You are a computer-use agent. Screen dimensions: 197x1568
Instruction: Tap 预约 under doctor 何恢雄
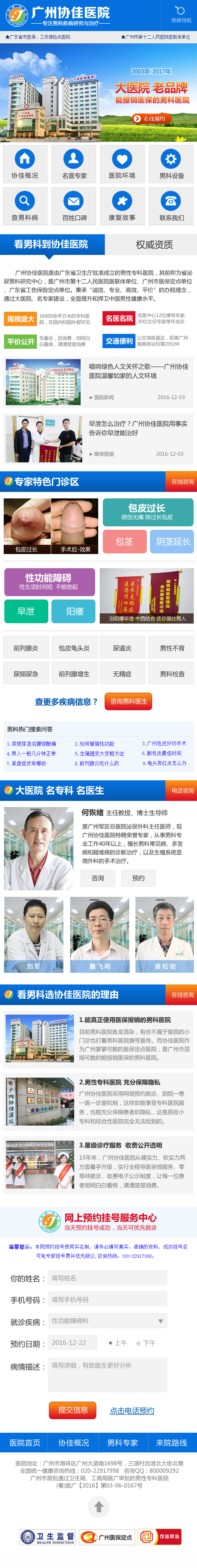tap(139, 878)
